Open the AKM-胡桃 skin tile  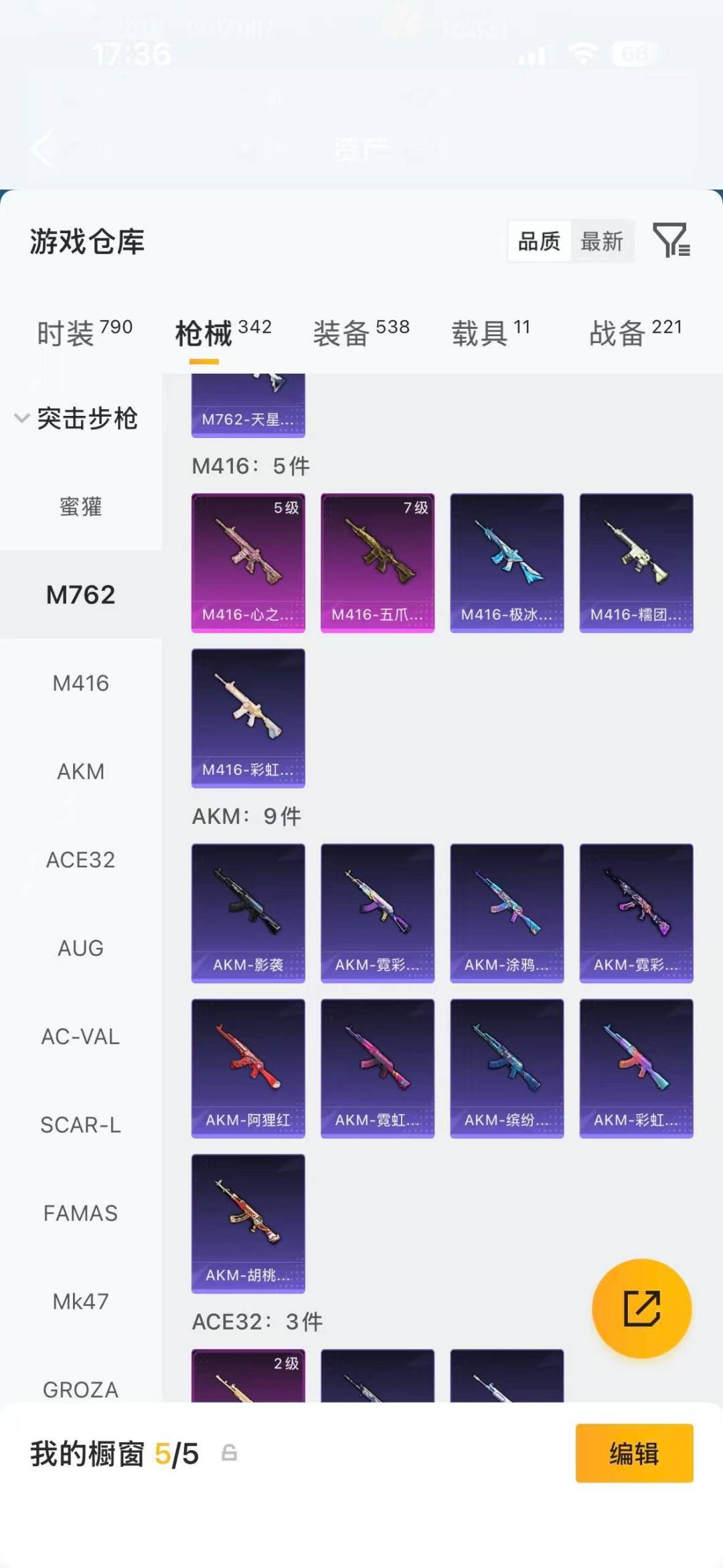pos(248,1223)
